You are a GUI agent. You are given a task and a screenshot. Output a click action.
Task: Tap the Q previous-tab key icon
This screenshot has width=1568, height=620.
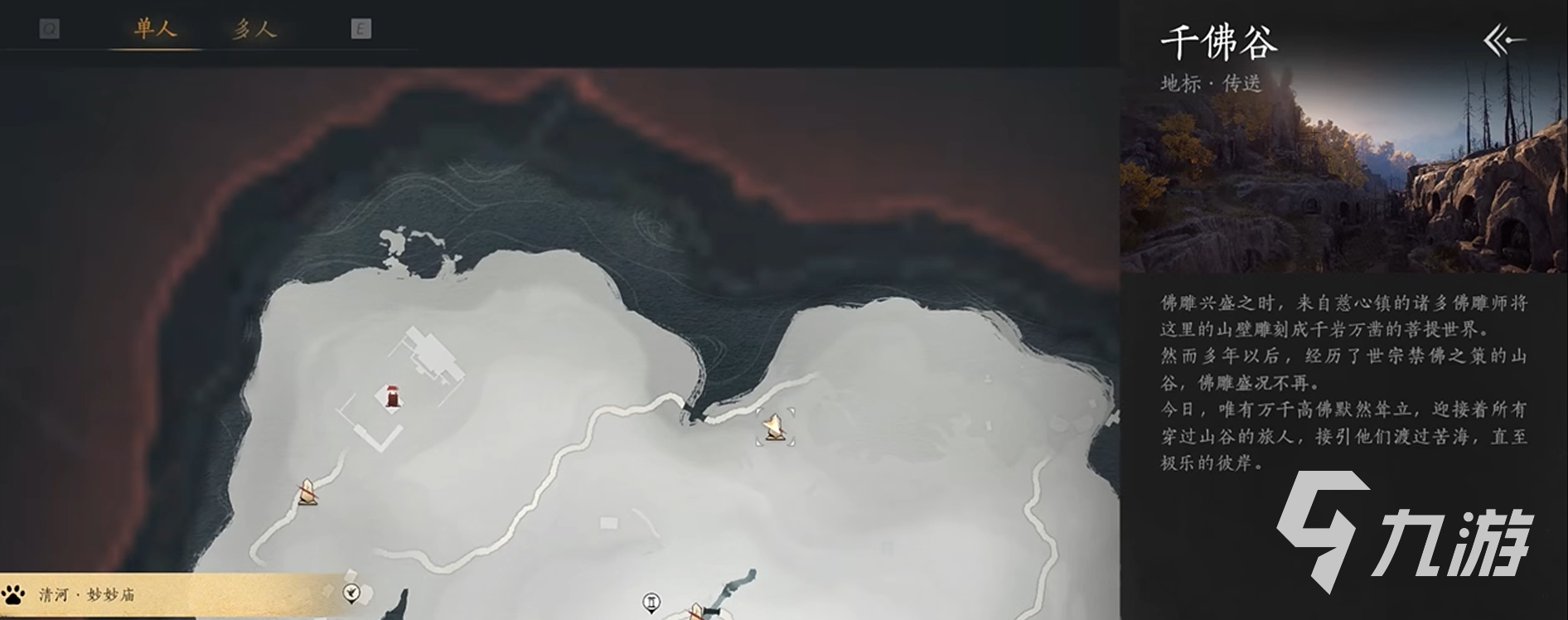coord(49,30)
